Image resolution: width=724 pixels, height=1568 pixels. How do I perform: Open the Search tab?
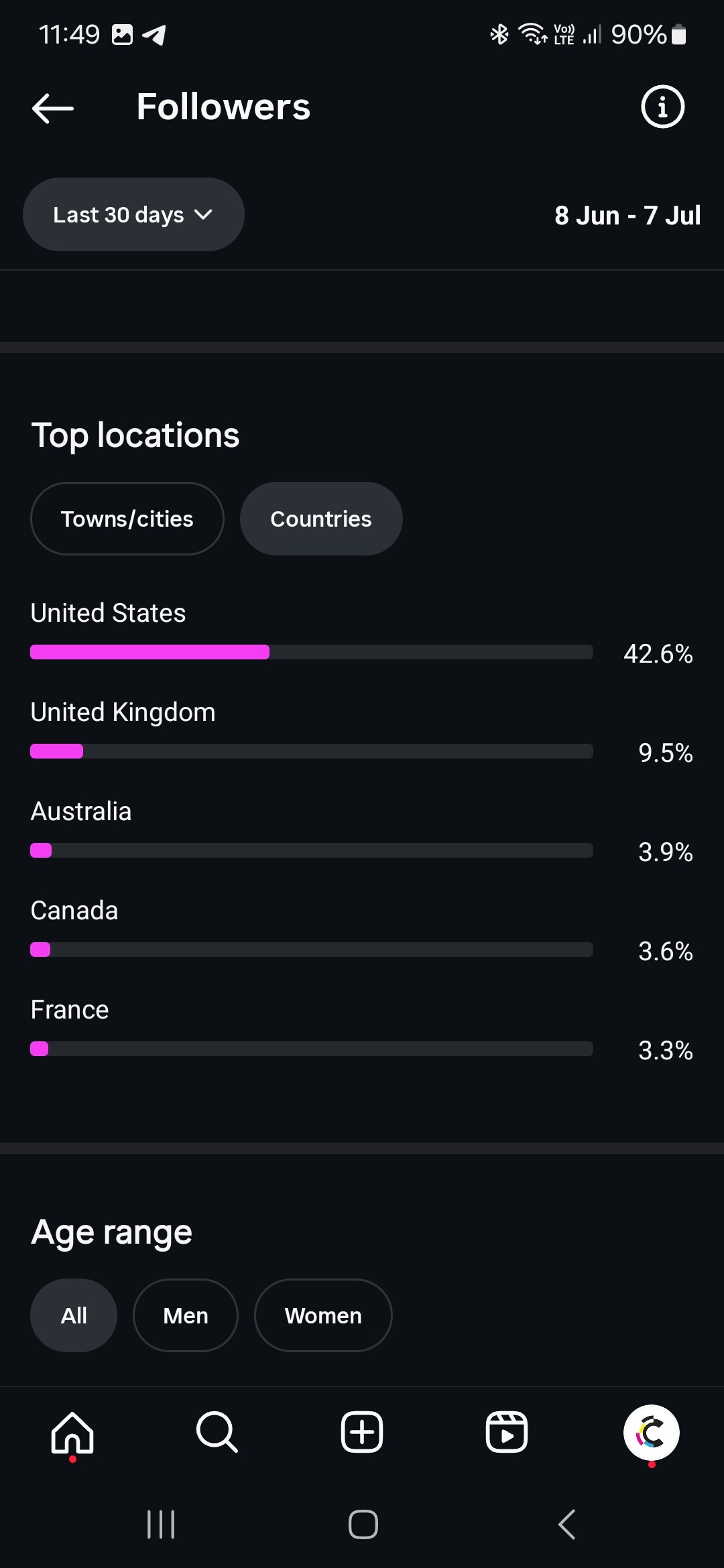point(217,1433)
